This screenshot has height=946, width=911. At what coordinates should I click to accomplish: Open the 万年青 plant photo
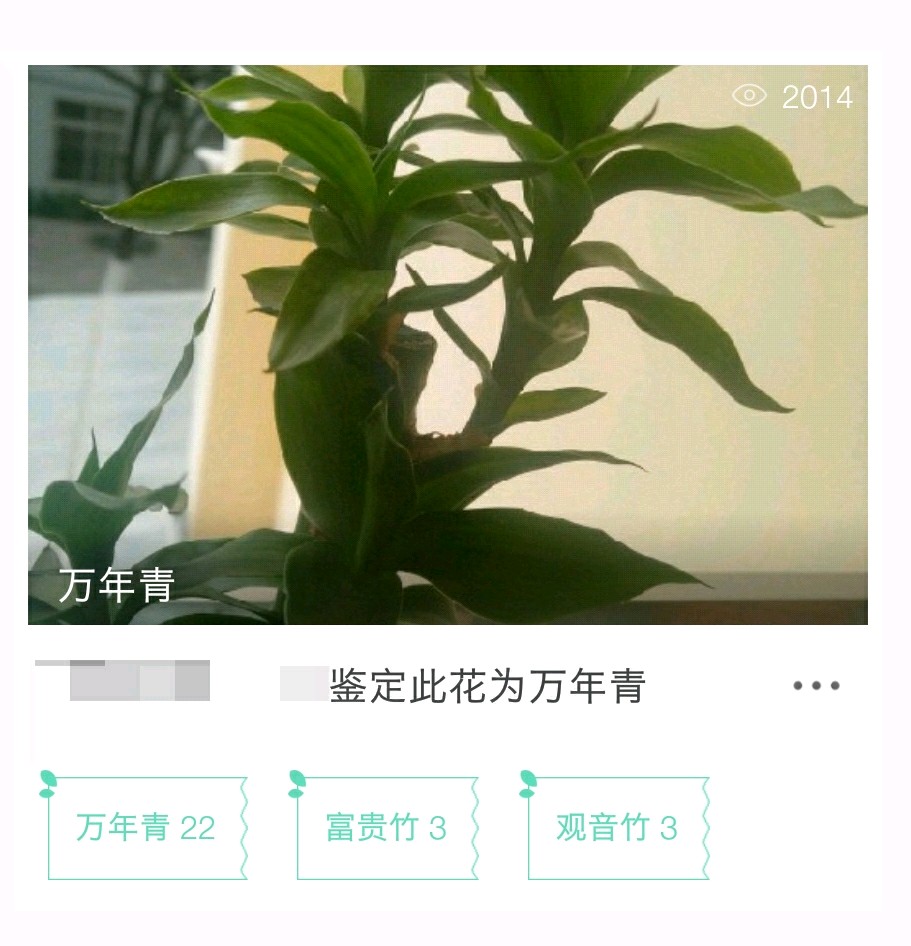[447, 345]
